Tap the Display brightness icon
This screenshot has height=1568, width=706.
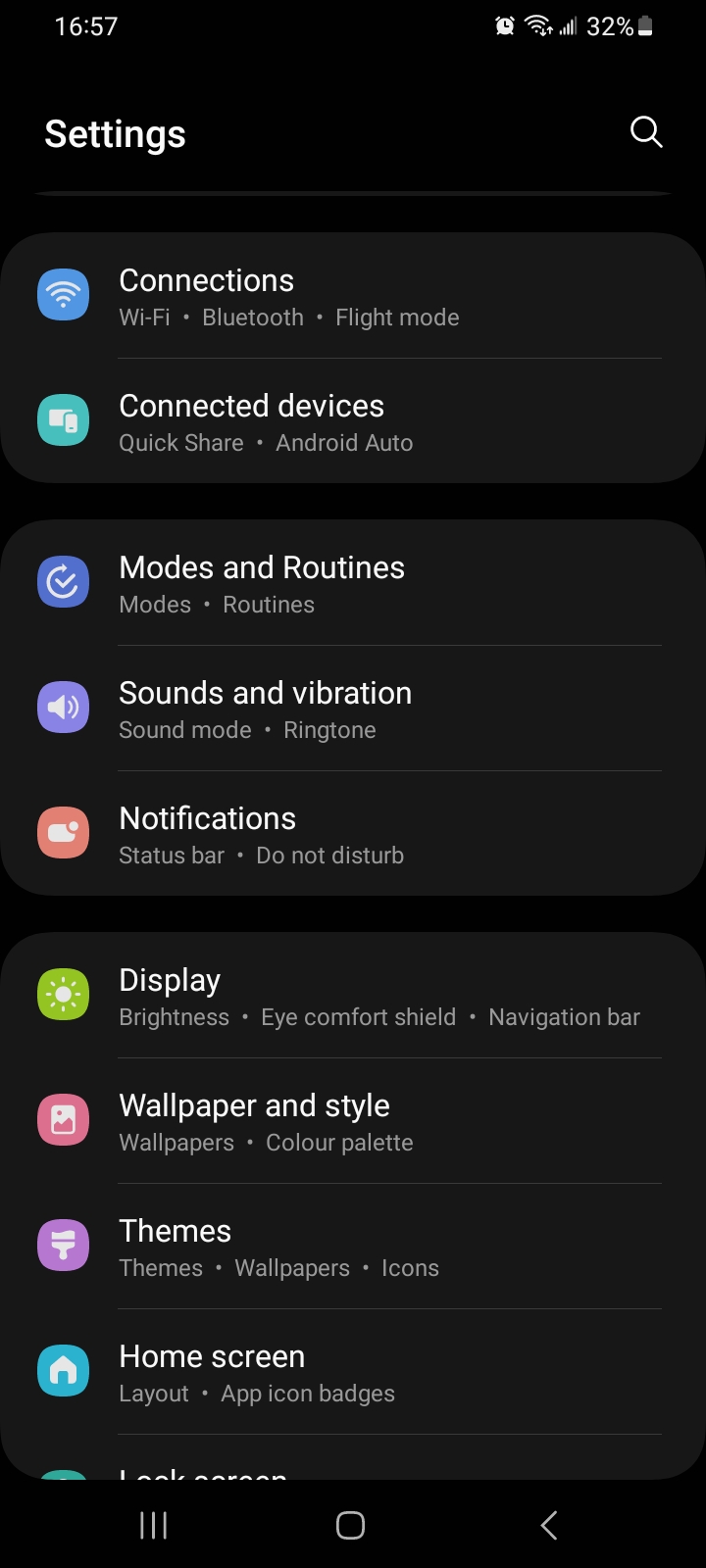[x=63, y=994]
